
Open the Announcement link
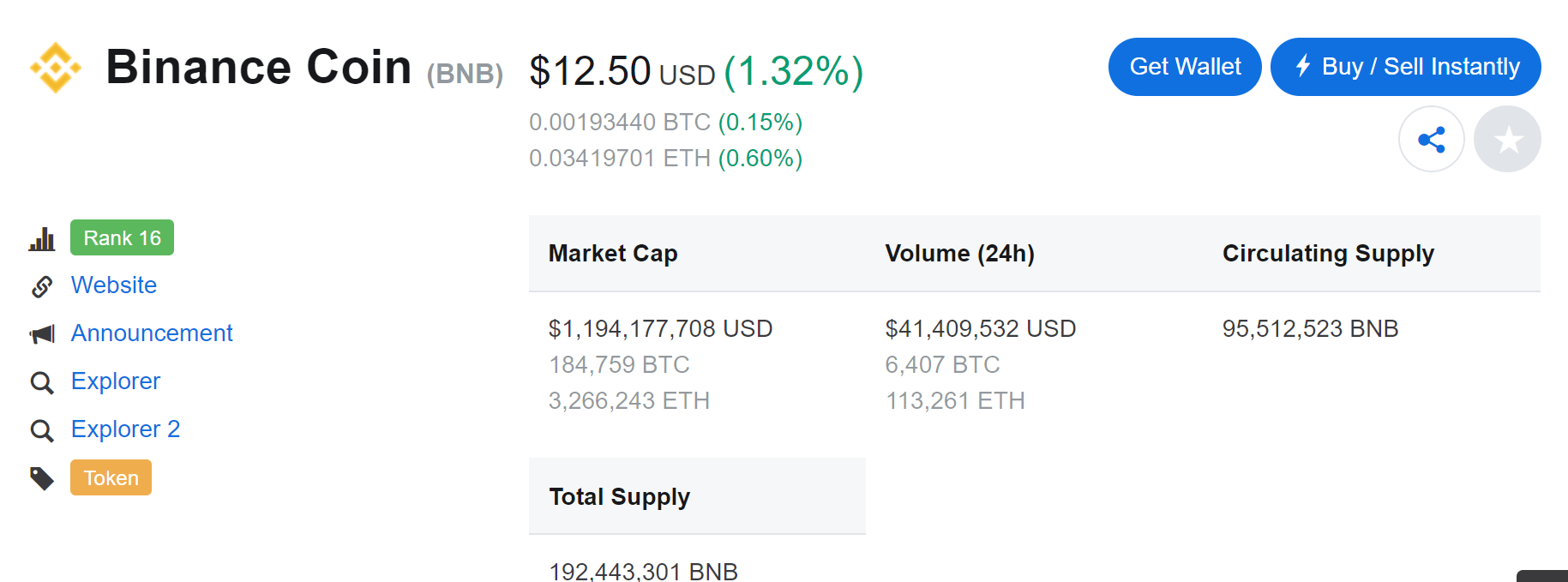pyautogui.click(x=152, y=333)
